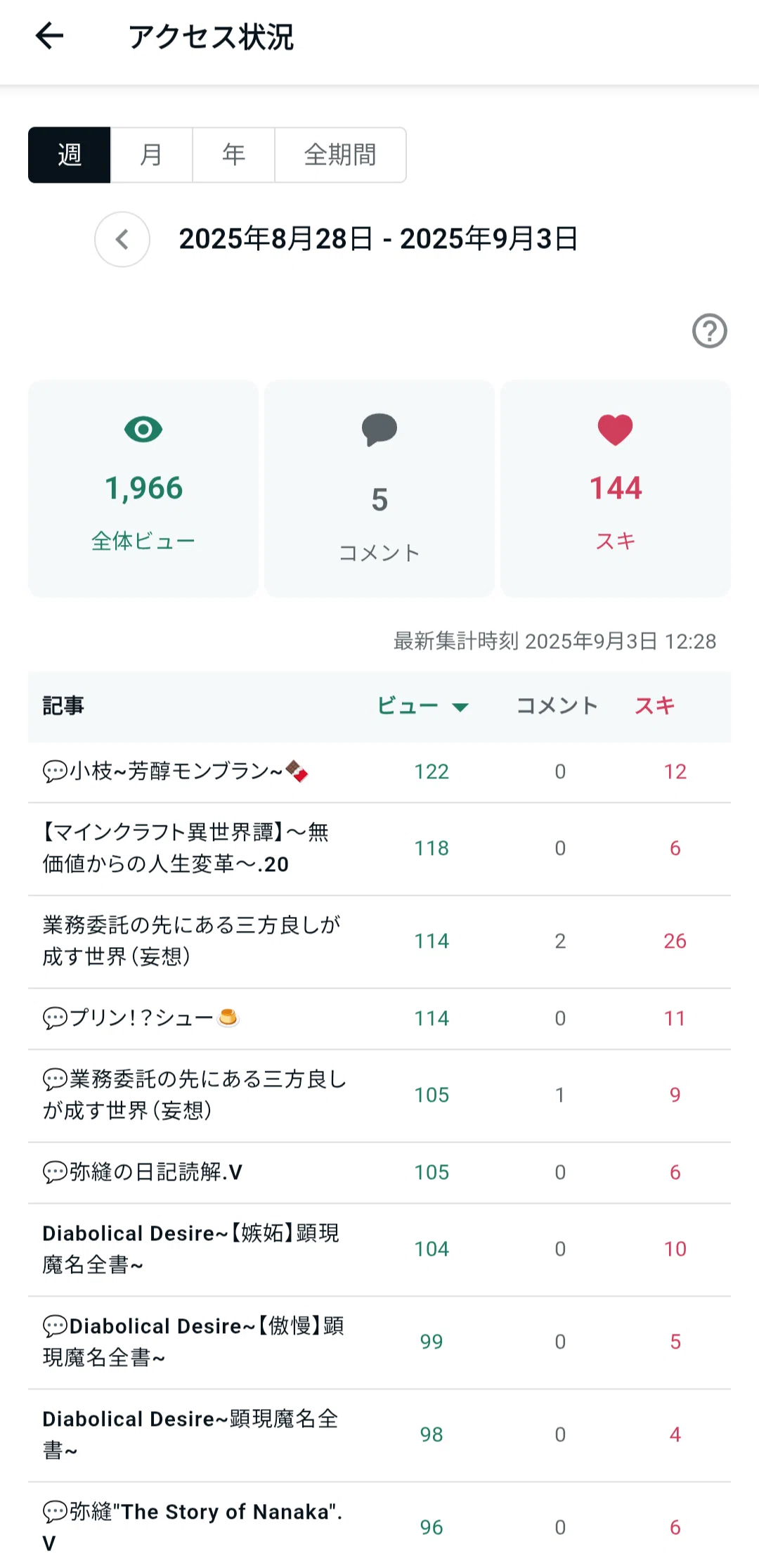The width and height of the screenshot is (759, 1568).
Task: Sort articles by the スキ column
Action: [x=655, y=705]
